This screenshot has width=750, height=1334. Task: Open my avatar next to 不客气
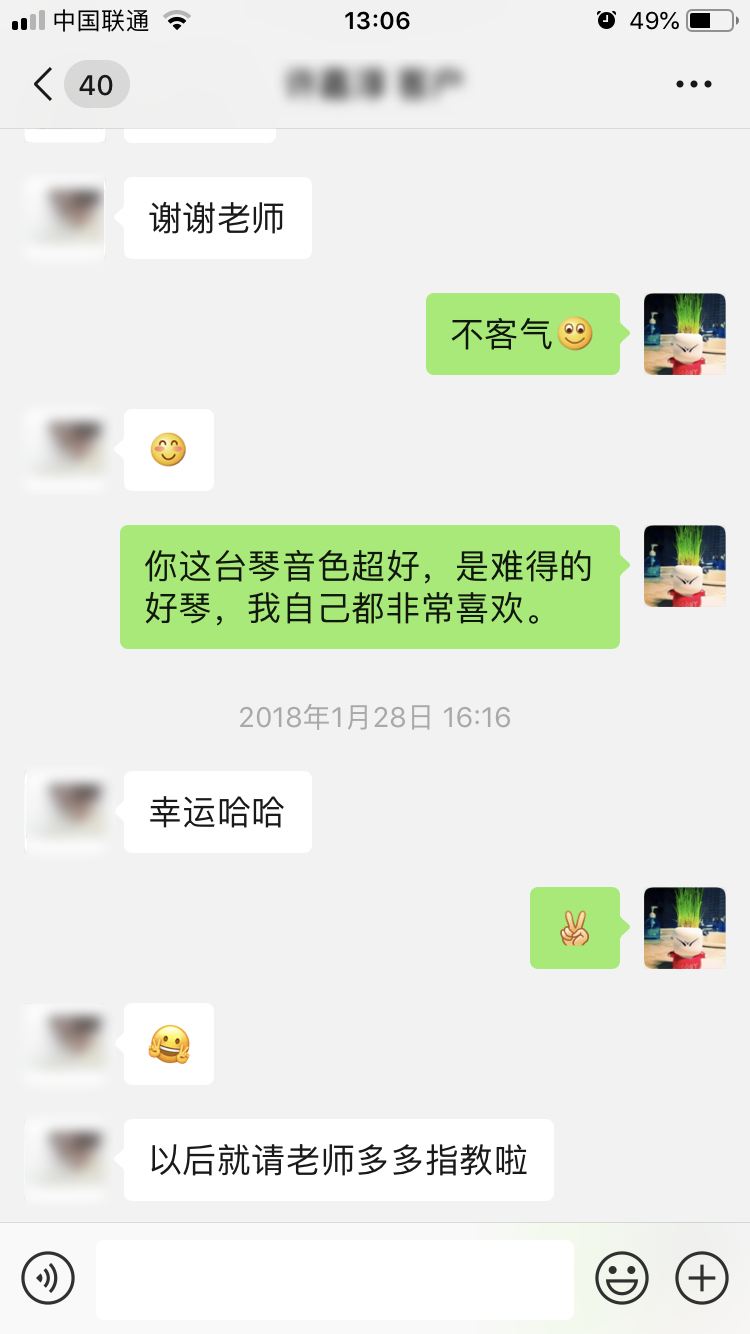pyautogui.click(x=684, y=334)
